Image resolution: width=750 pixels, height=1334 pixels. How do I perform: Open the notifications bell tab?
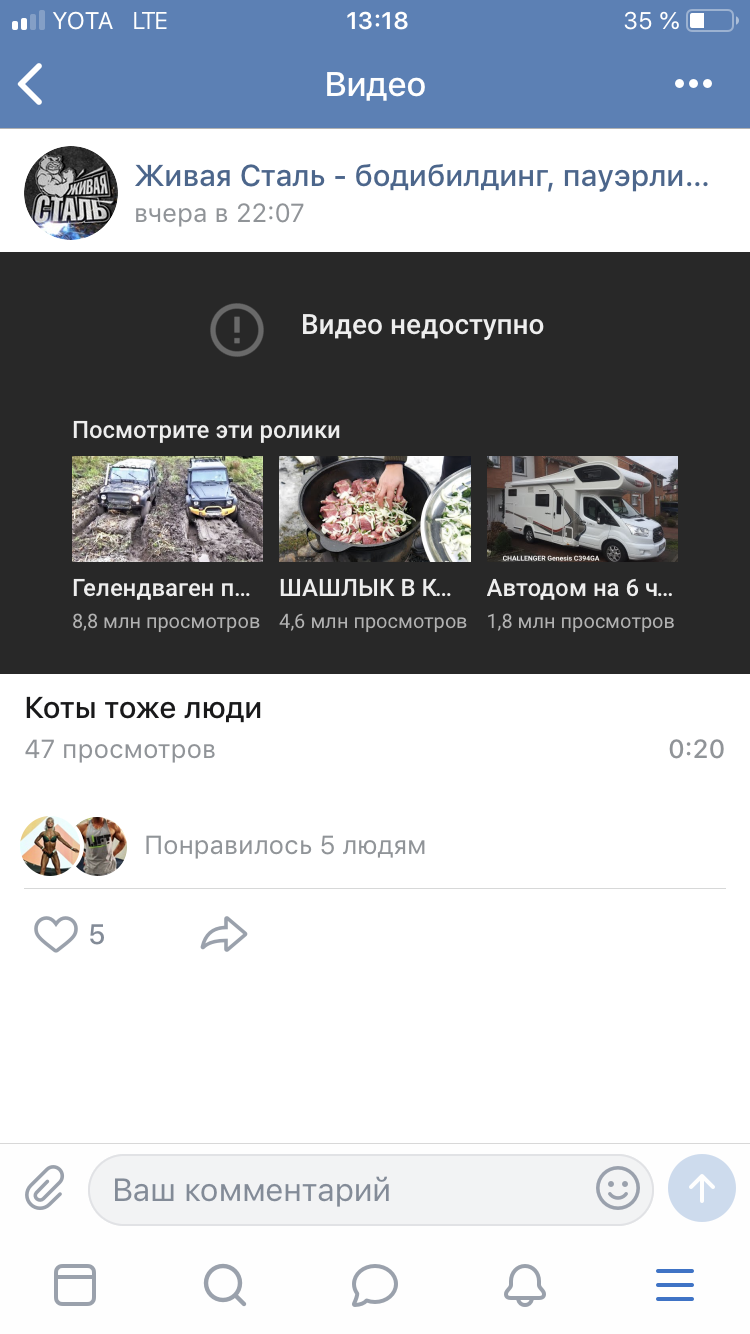click(525, 1284)
